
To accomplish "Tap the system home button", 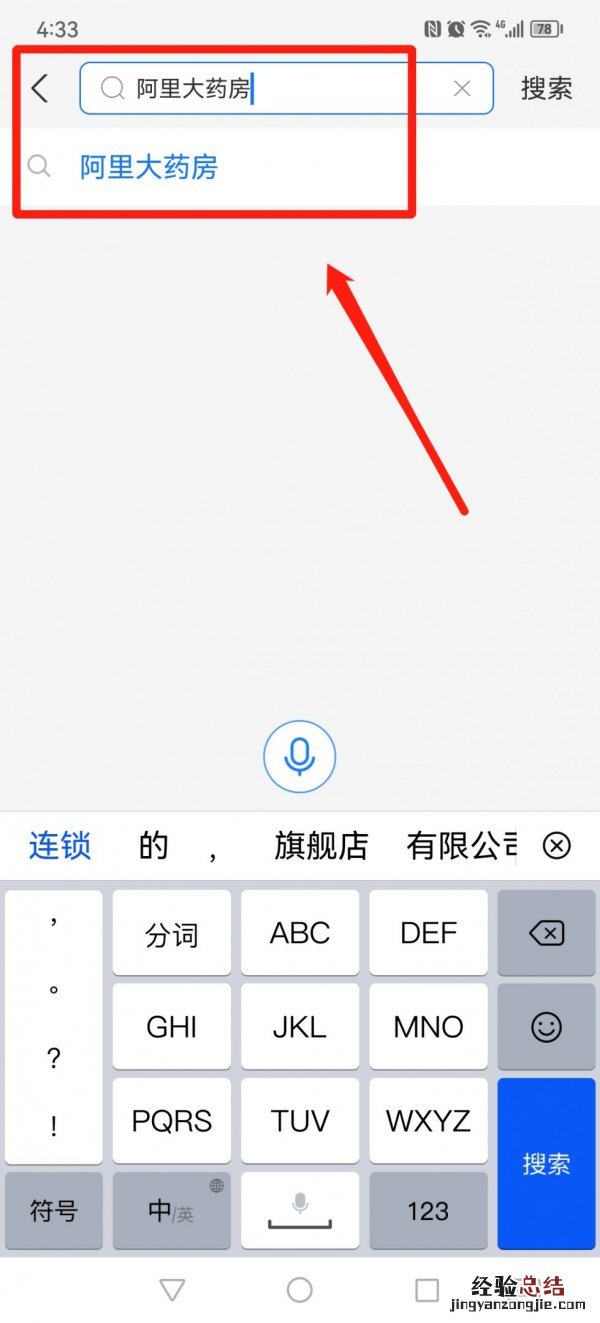I will (299, 1290).
